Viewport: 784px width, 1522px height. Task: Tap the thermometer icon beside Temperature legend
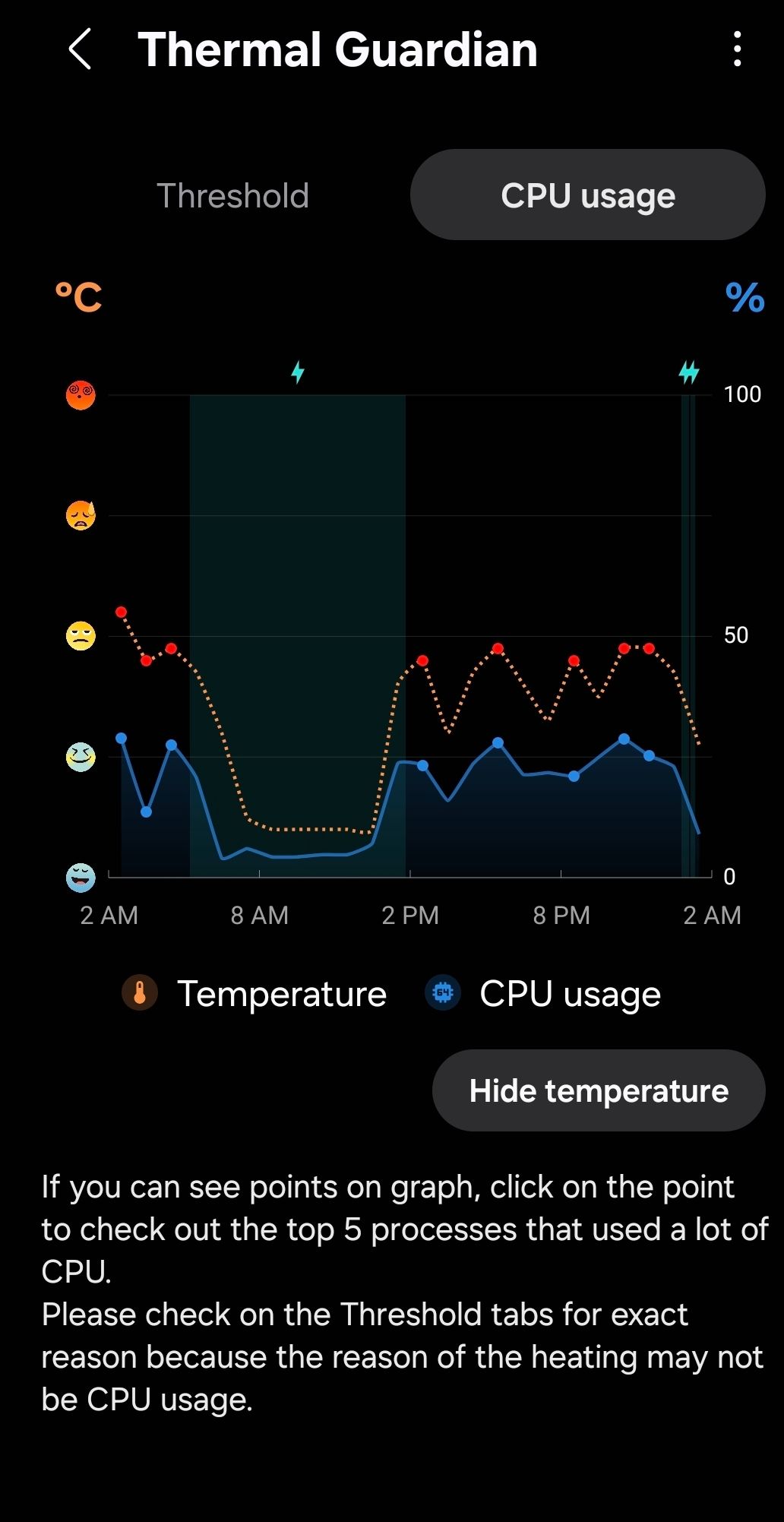click(141, 993)
